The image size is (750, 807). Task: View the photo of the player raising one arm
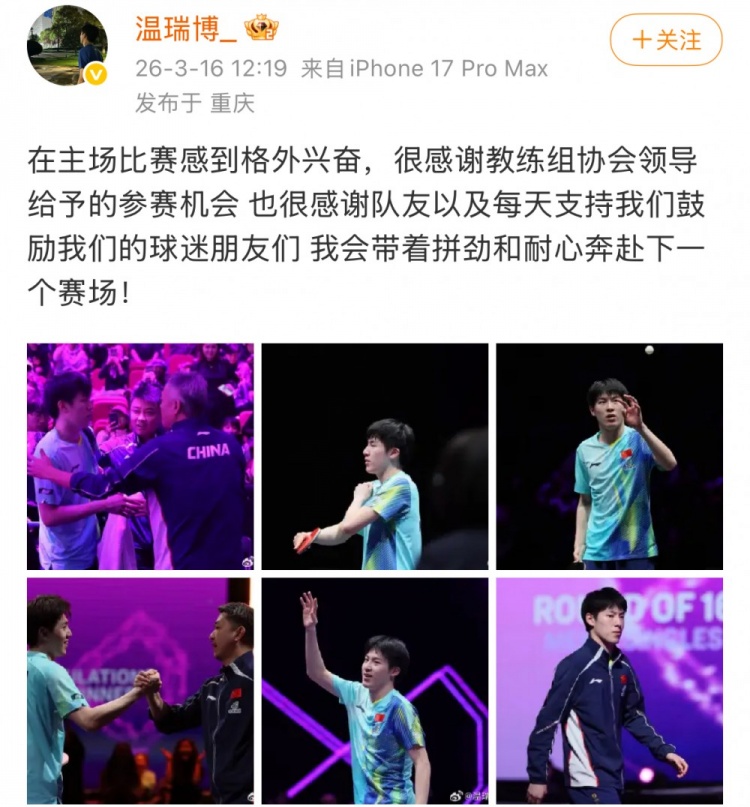click(x=375, y=691)
